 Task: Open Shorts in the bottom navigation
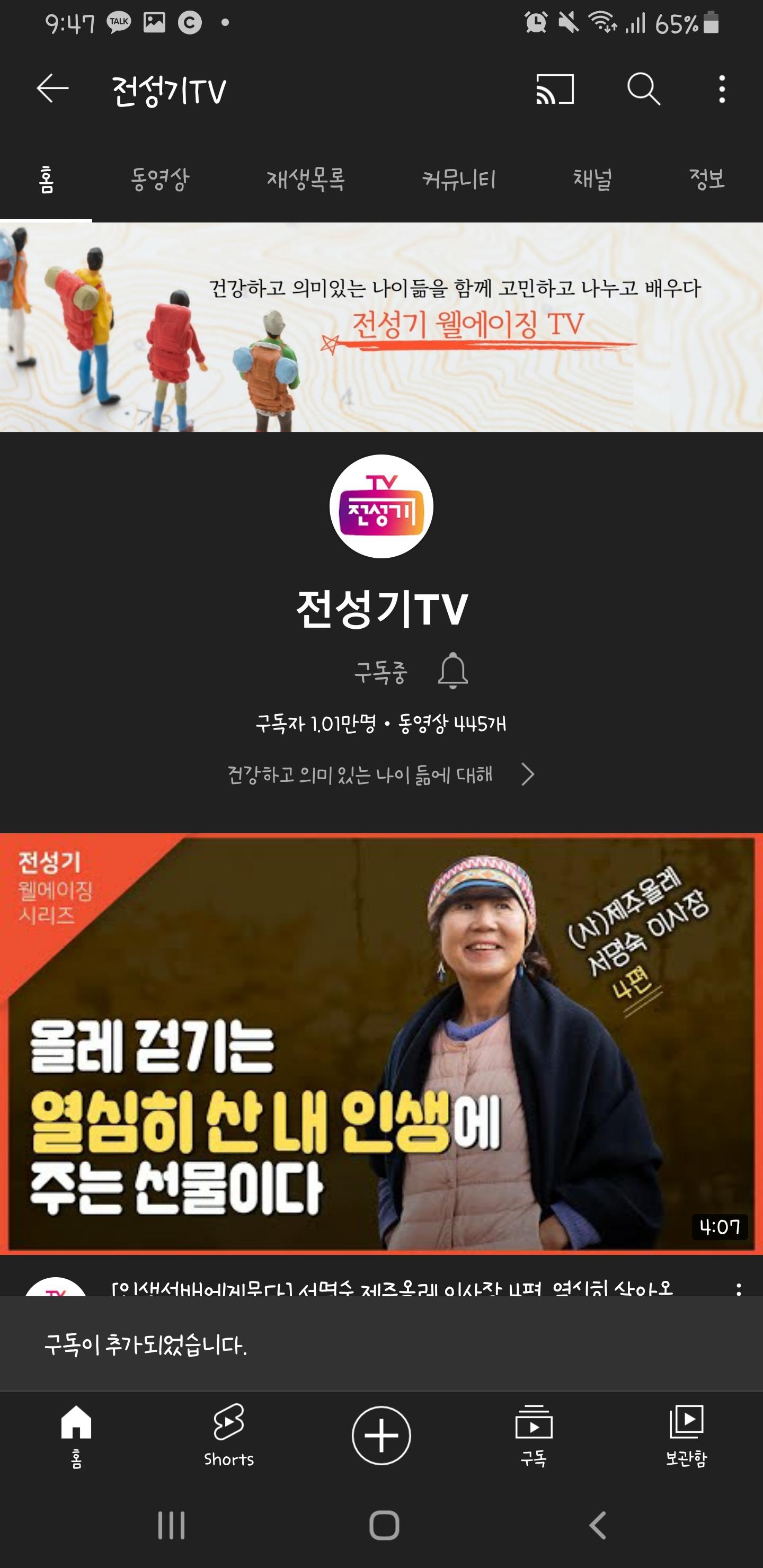tap(229, 1434)
